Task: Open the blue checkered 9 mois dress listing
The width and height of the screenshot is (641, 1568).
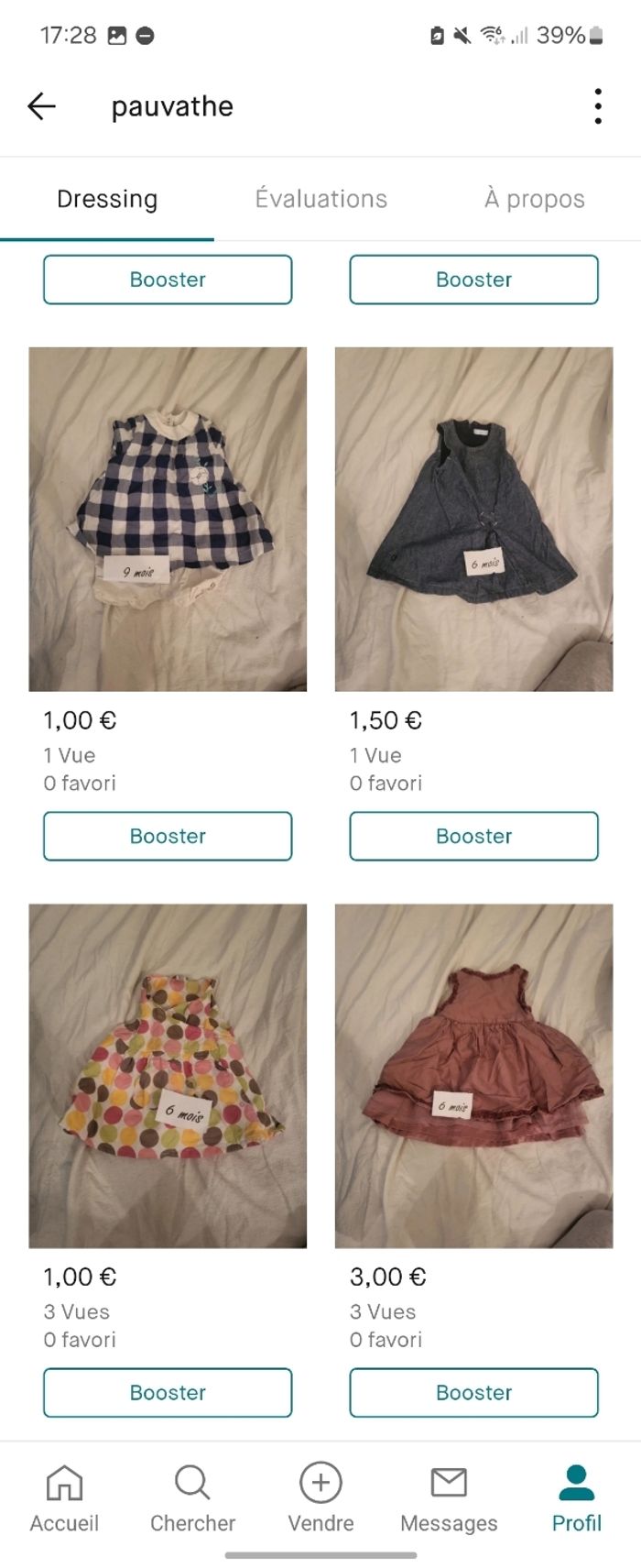Action: 168,519
